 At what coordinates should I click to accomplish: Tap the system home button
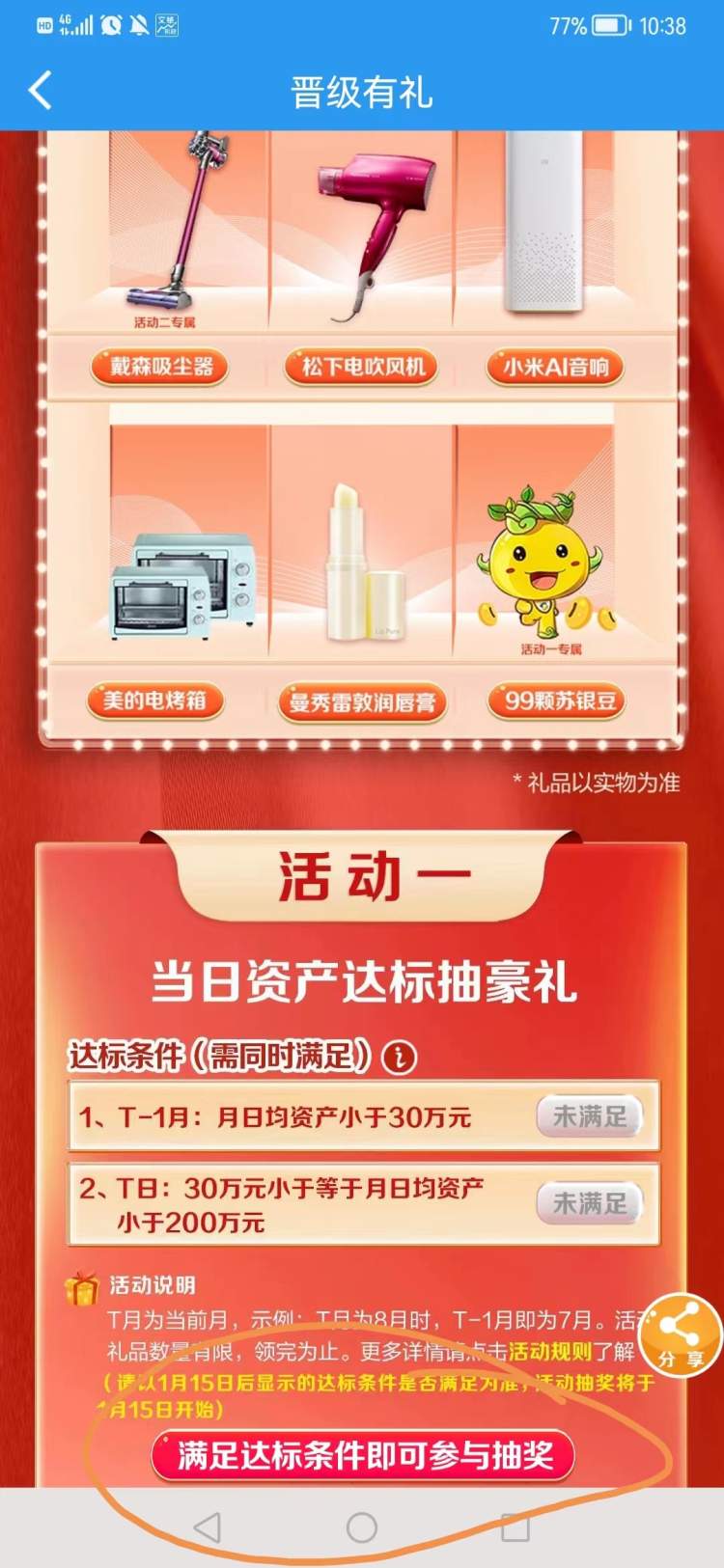pyautogui.click(x=362, y=1527)
